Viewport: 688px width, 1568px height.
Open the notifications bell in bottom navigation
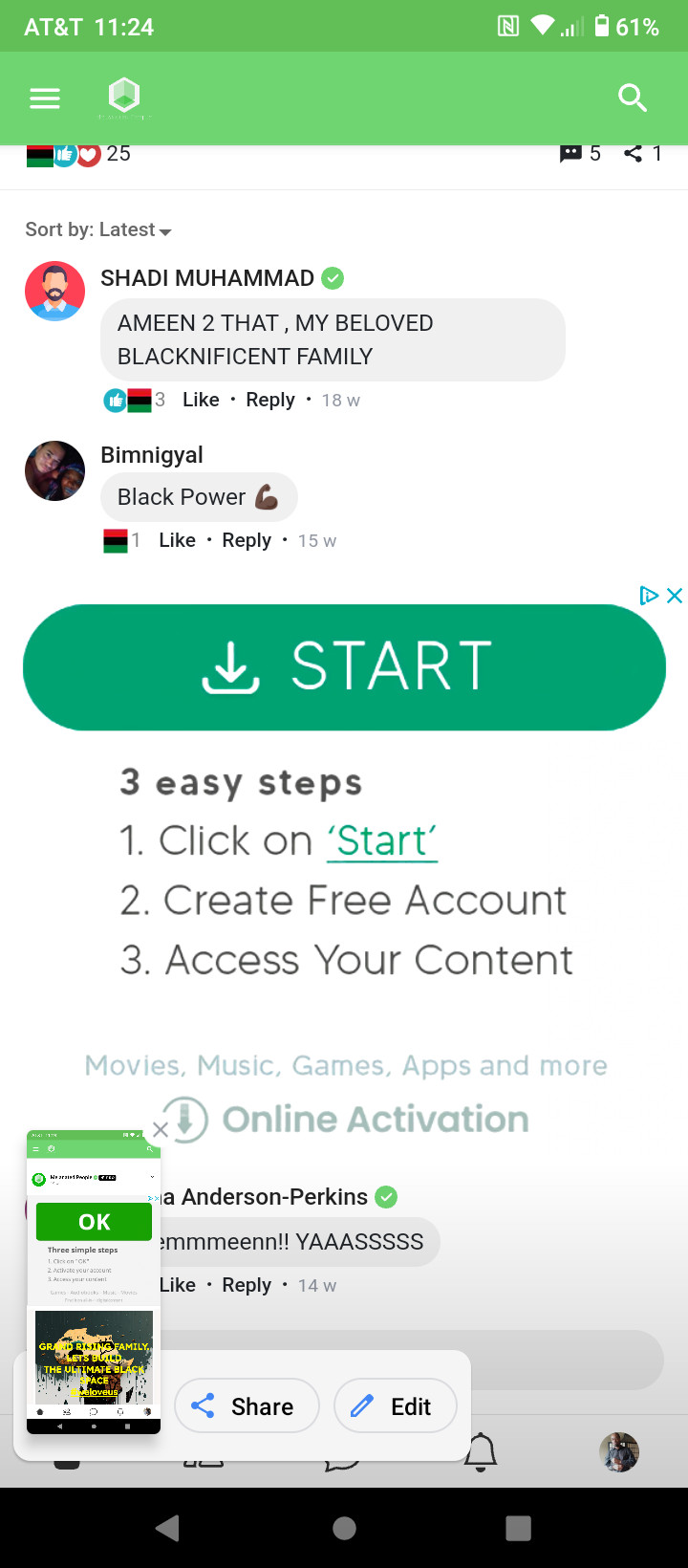pyautogui.click(x=481, y=1451)
